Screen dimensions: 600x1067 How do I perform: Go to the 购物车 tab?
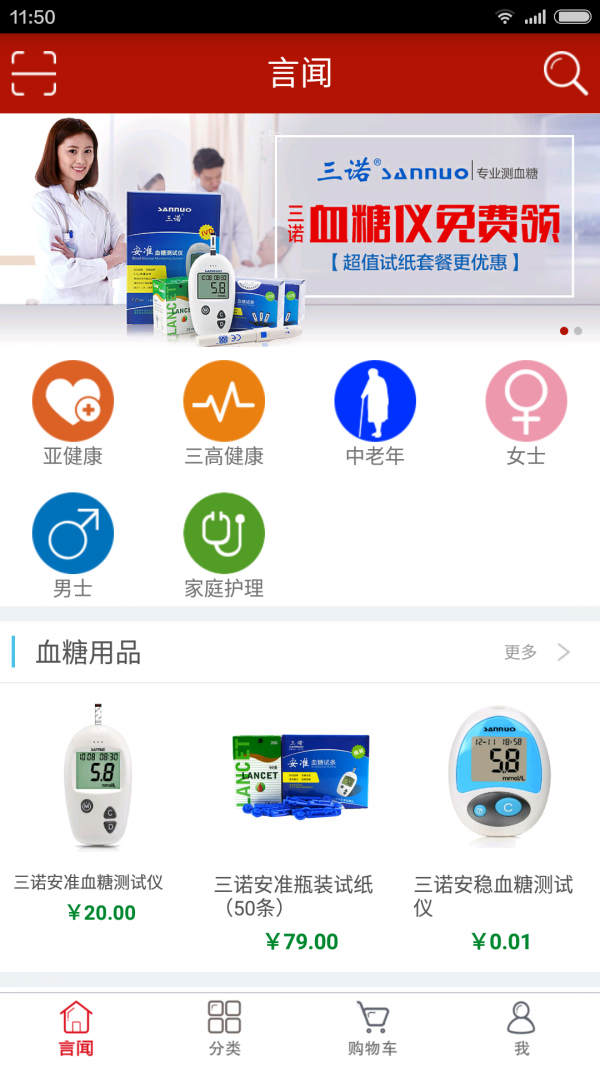pos(373,1029)
